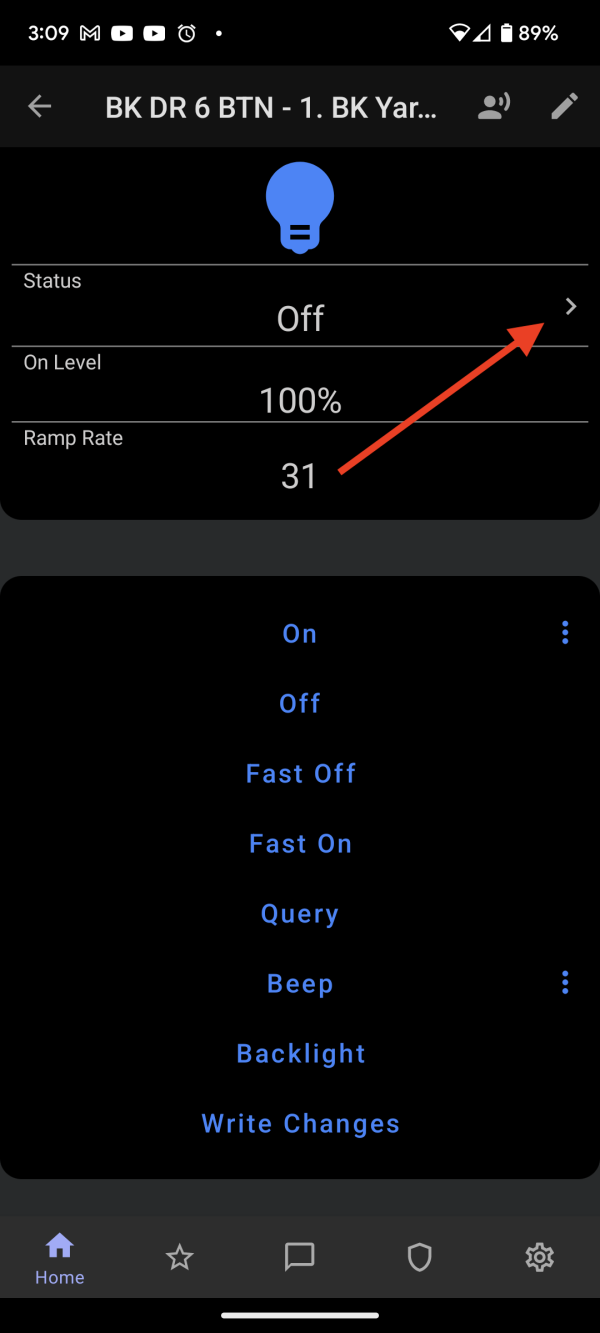Screen dimensions: 600x1333
Task: Expand the Status row chevron
Action: coord(571,307)
